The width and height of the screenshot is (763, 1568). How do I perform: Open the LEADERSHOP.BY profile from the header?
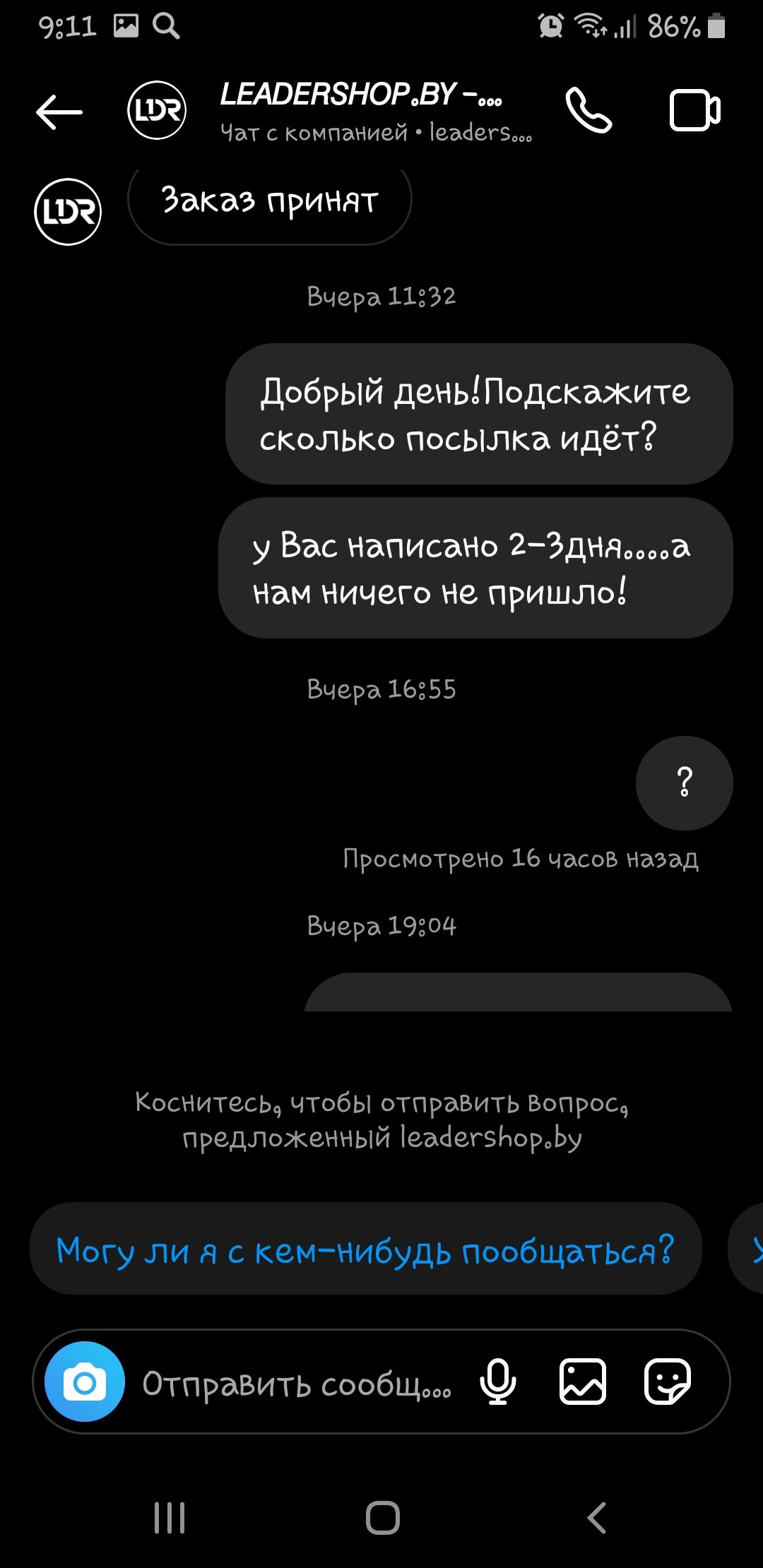click(375, 111)
